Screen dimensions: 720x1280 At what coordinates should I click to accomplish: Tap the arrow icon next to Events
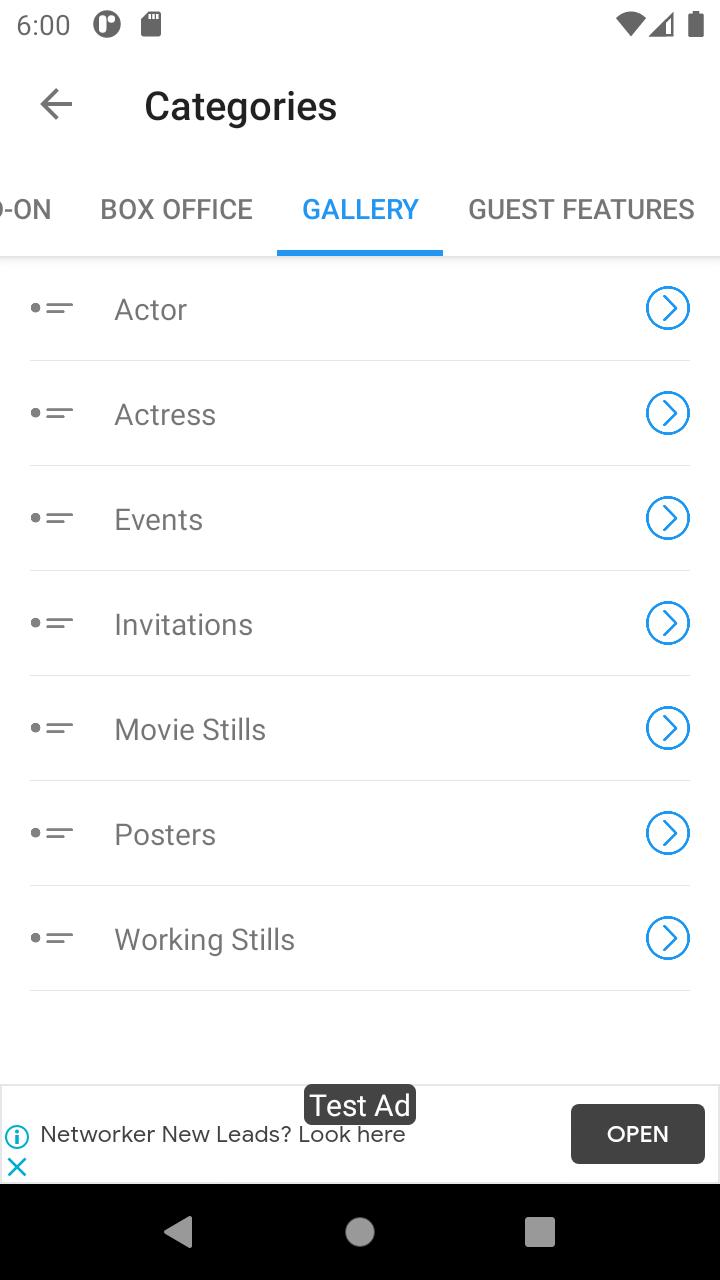coord(668,518)
